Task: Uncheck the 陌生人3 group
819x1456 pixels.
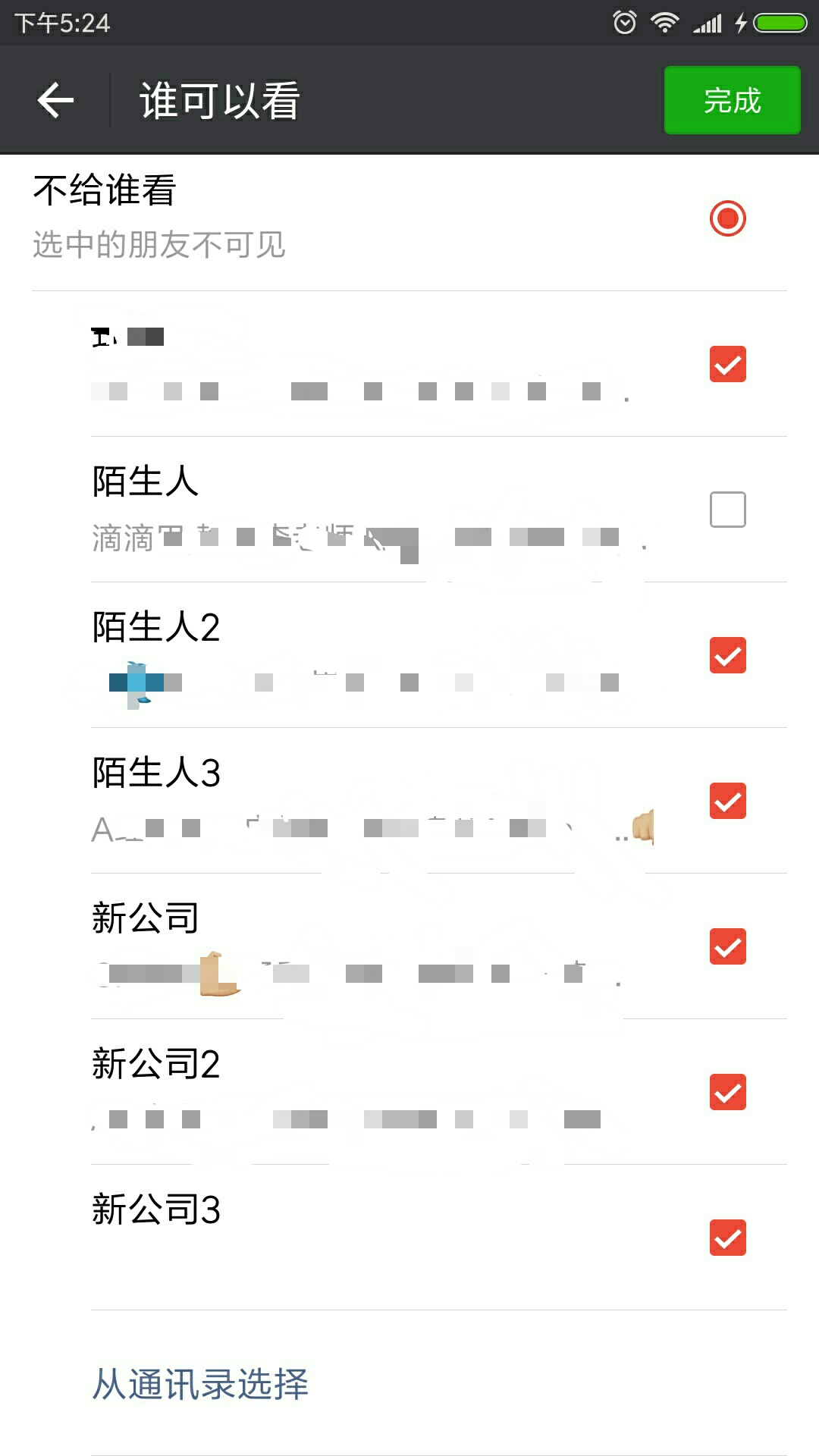Action: point(726,801)
